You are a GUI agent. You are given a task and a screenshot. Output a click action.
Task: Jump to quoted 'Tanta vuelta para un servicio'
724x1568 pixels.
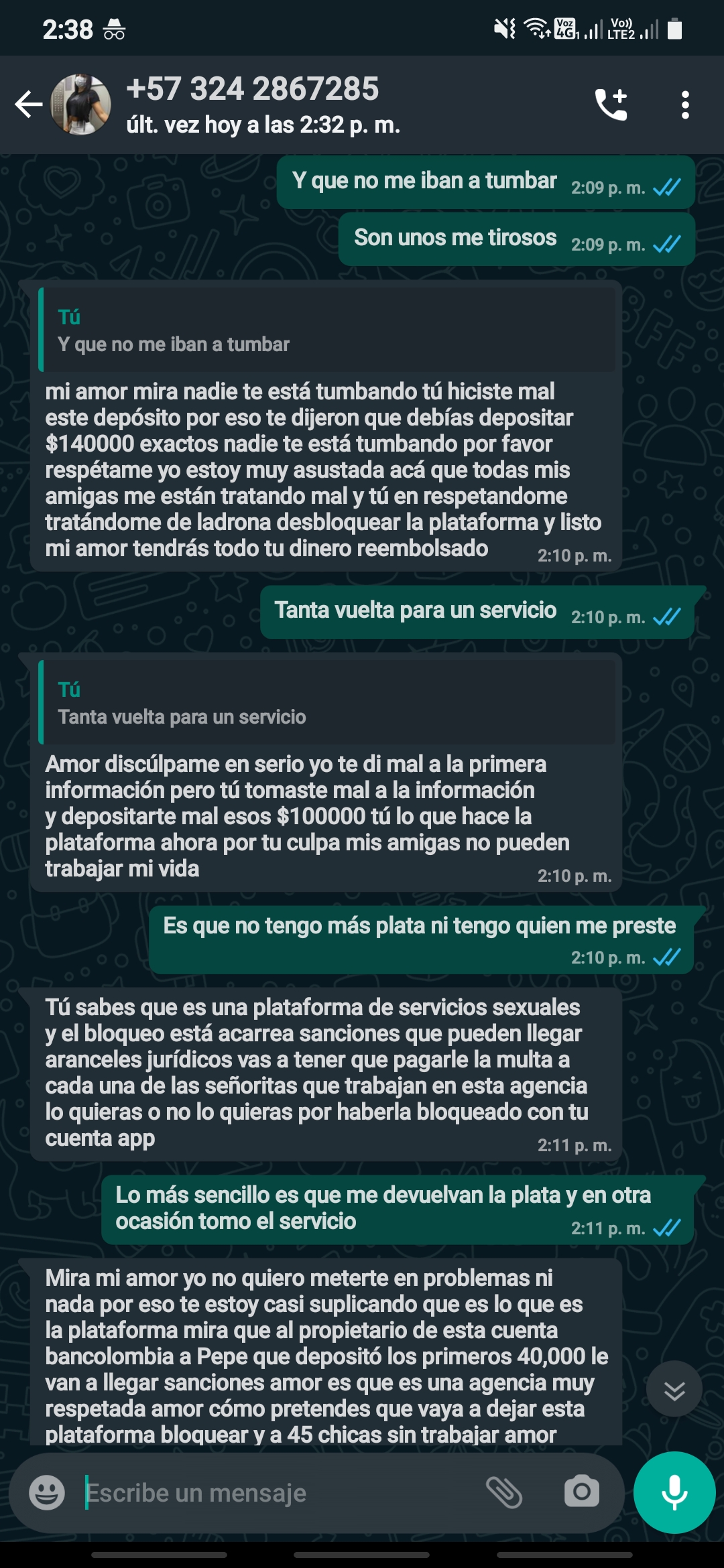point(327,703)
